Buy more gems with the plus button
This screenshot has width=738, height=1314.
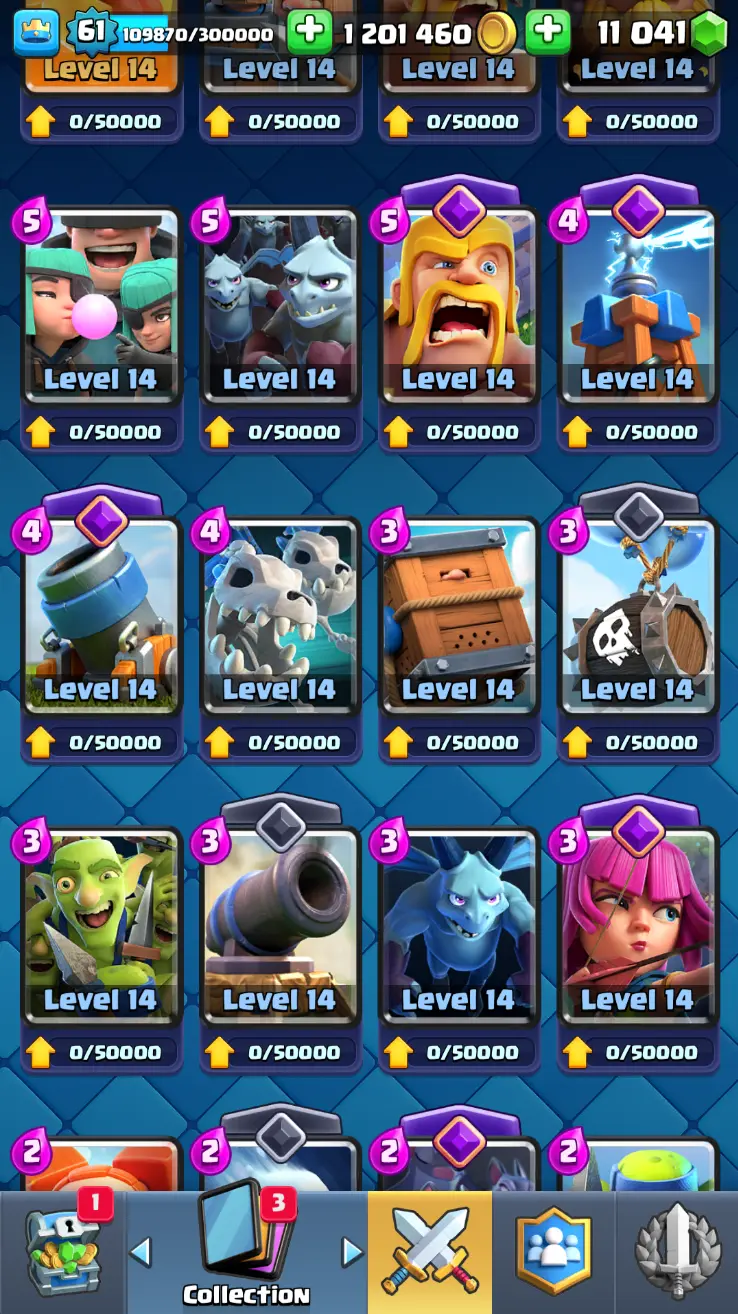[548, 33]
